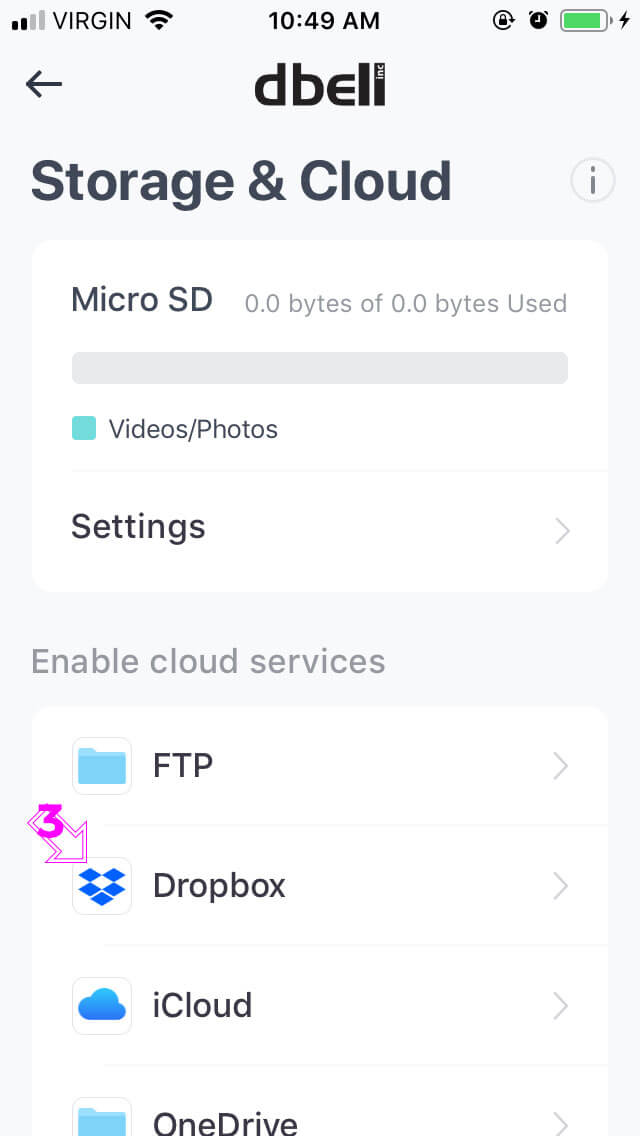Go back using the arrow icon
The image size is (640, 1136).
[x=43, y=84]
